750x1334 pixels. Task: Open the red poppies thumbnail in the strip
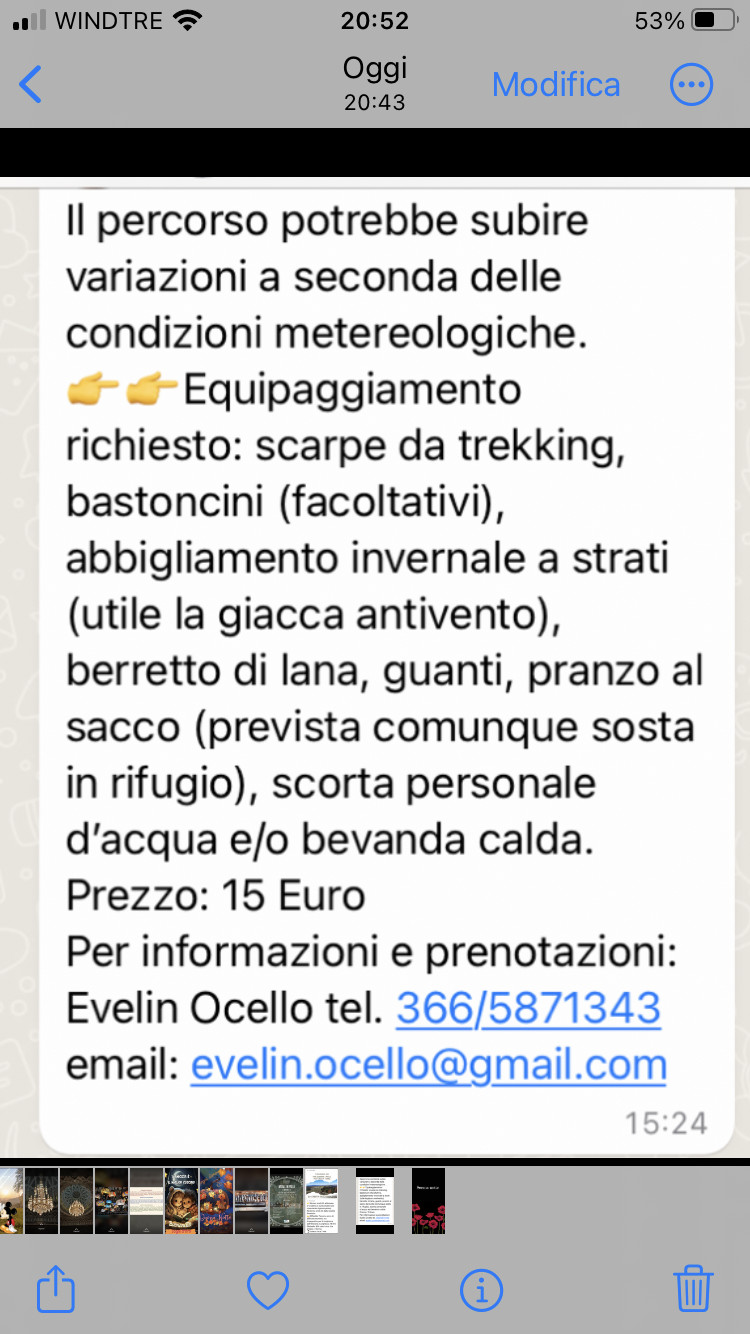(428, 1201)
